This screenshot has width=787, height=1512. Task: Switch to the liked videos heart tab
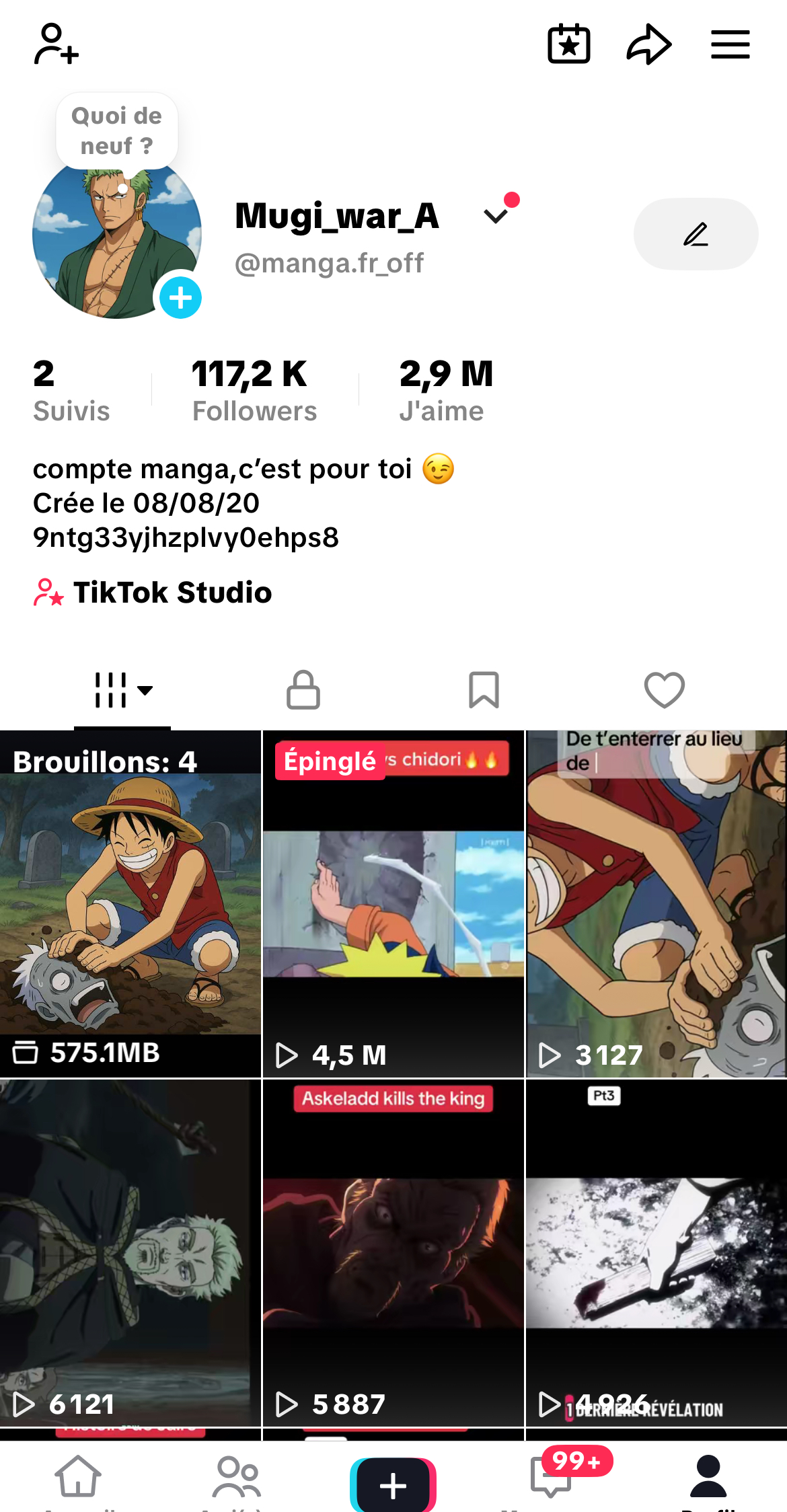click(664, 690)
